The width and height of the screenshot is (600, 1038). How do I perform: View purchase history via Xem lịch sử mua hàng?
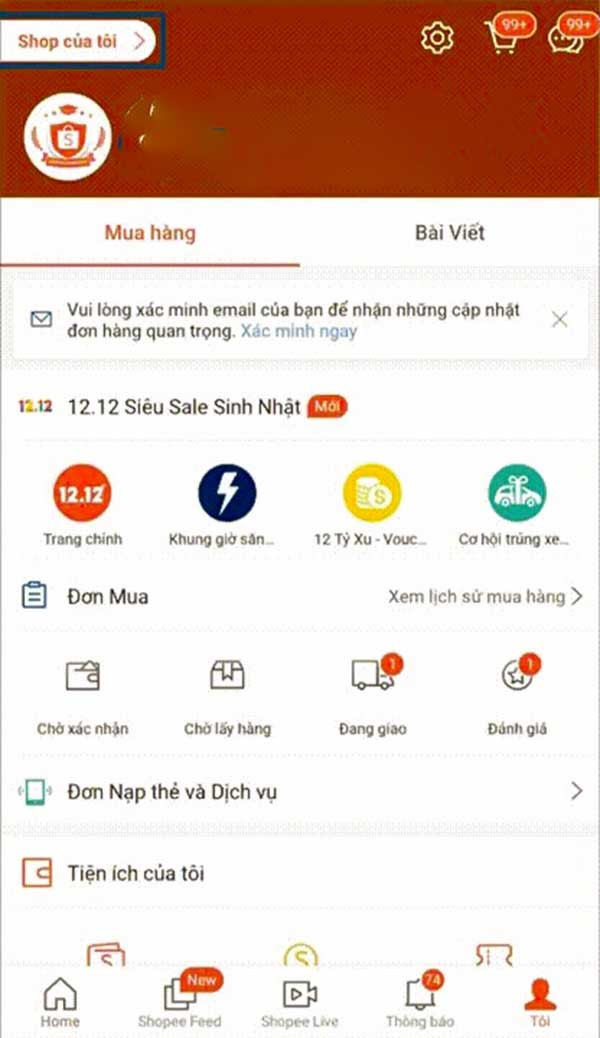click(x=485, y=596)
